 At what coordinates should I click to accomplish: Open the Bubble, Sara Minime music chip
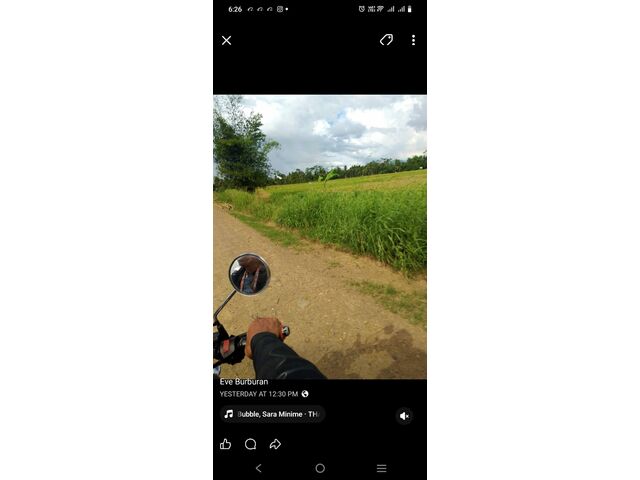pos(272,414)
